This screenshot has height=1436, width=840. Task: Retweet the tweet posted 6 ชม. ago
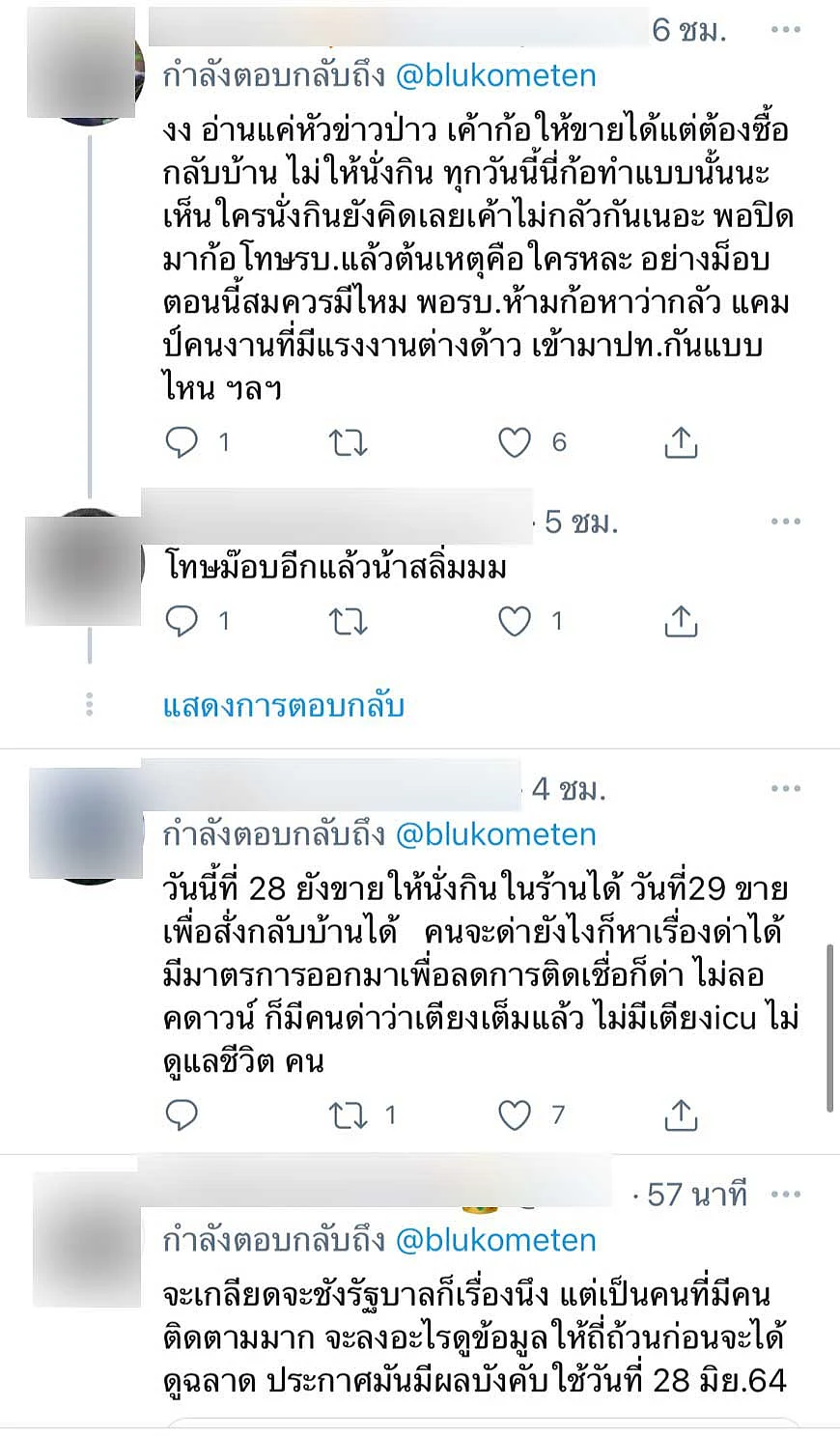tap(348, 442)
